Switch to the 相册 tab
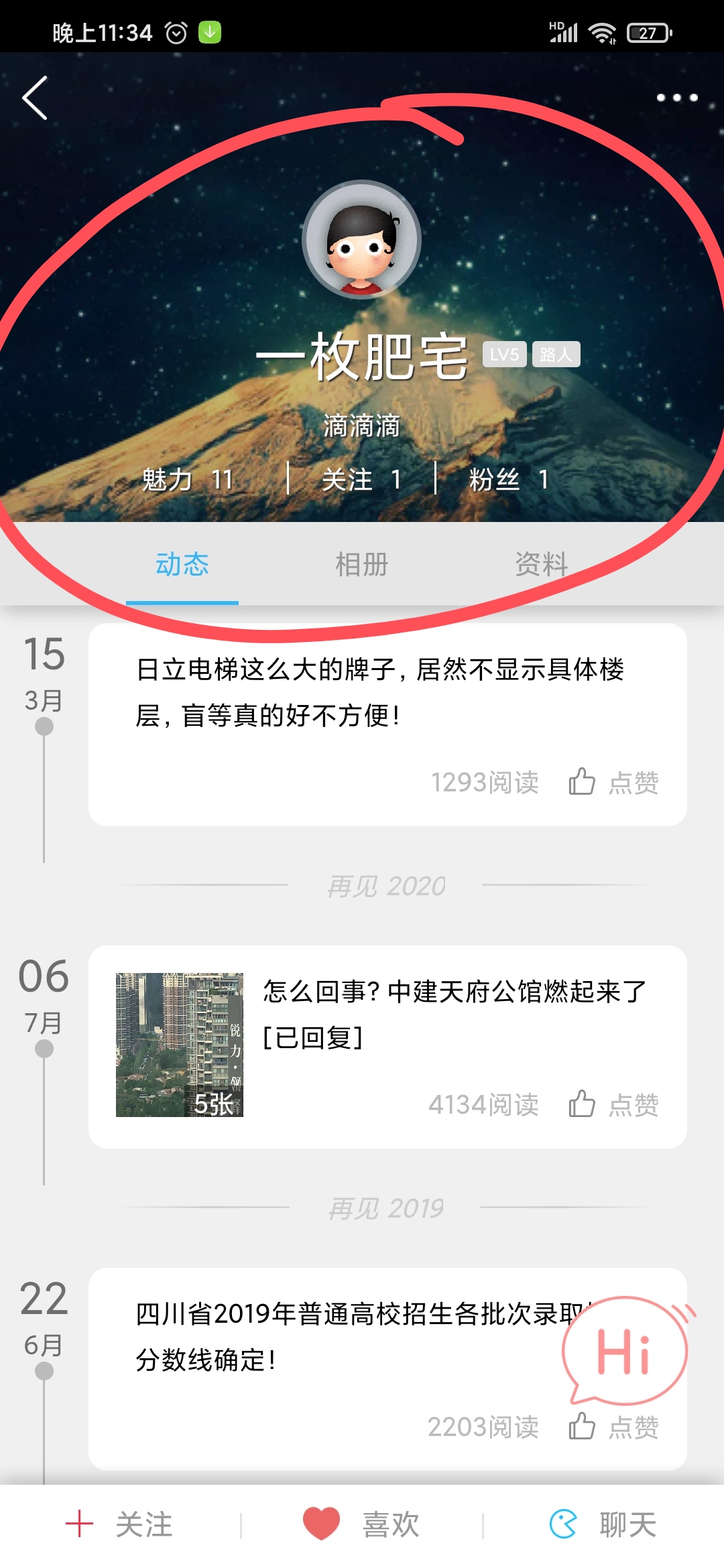This screenshot has height=1568, width=724. (x=362, y=565)
